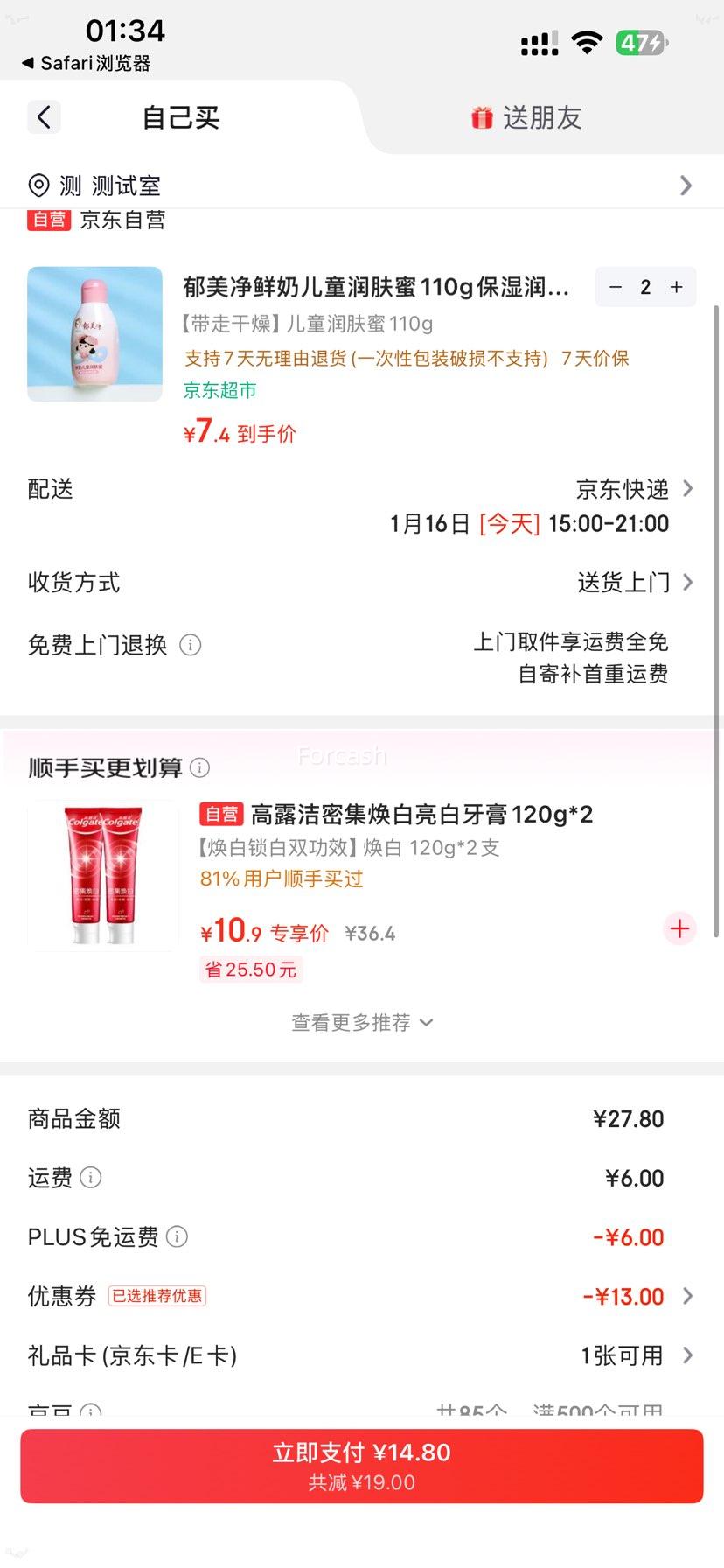This screenshot has height=1568, width=724.
Task: Expand 查看更多推荐 to see more recommendations
Action: point(362,1022)
